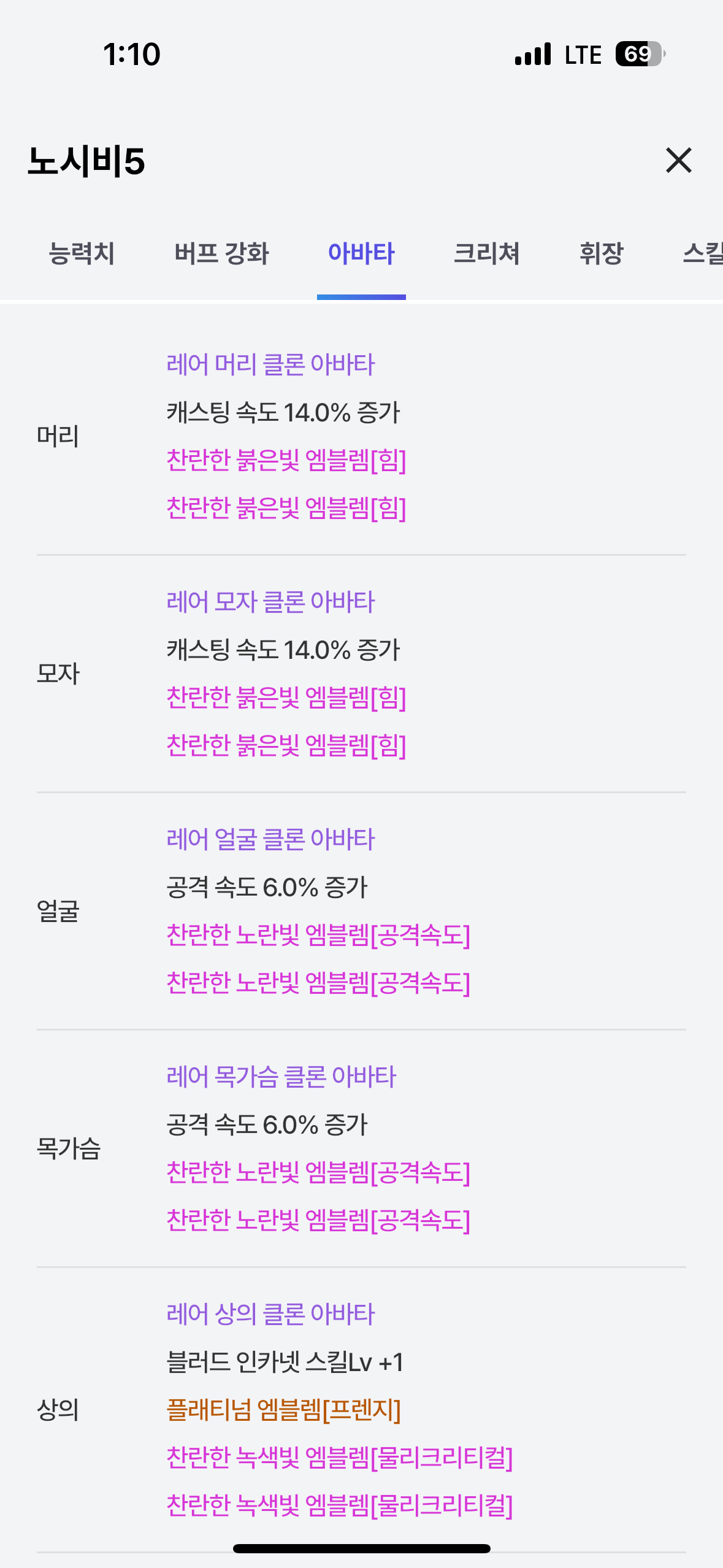The width and height of the screenshot is (723, 1568).
Task: Open the 버프 강화 tab
Action: [x=221, y=253]
